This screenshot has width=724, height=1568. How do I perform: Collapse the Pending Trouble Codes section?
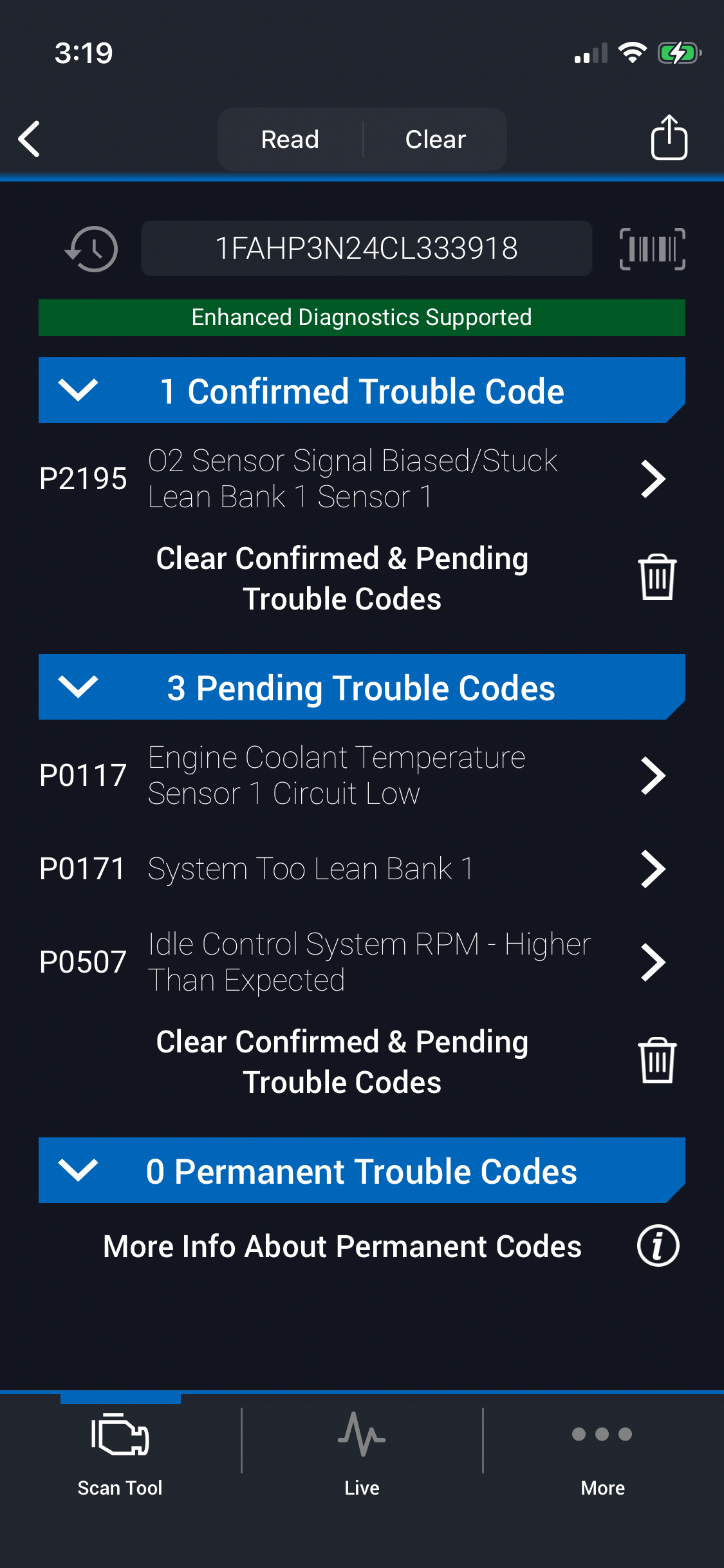pos(78,687)
